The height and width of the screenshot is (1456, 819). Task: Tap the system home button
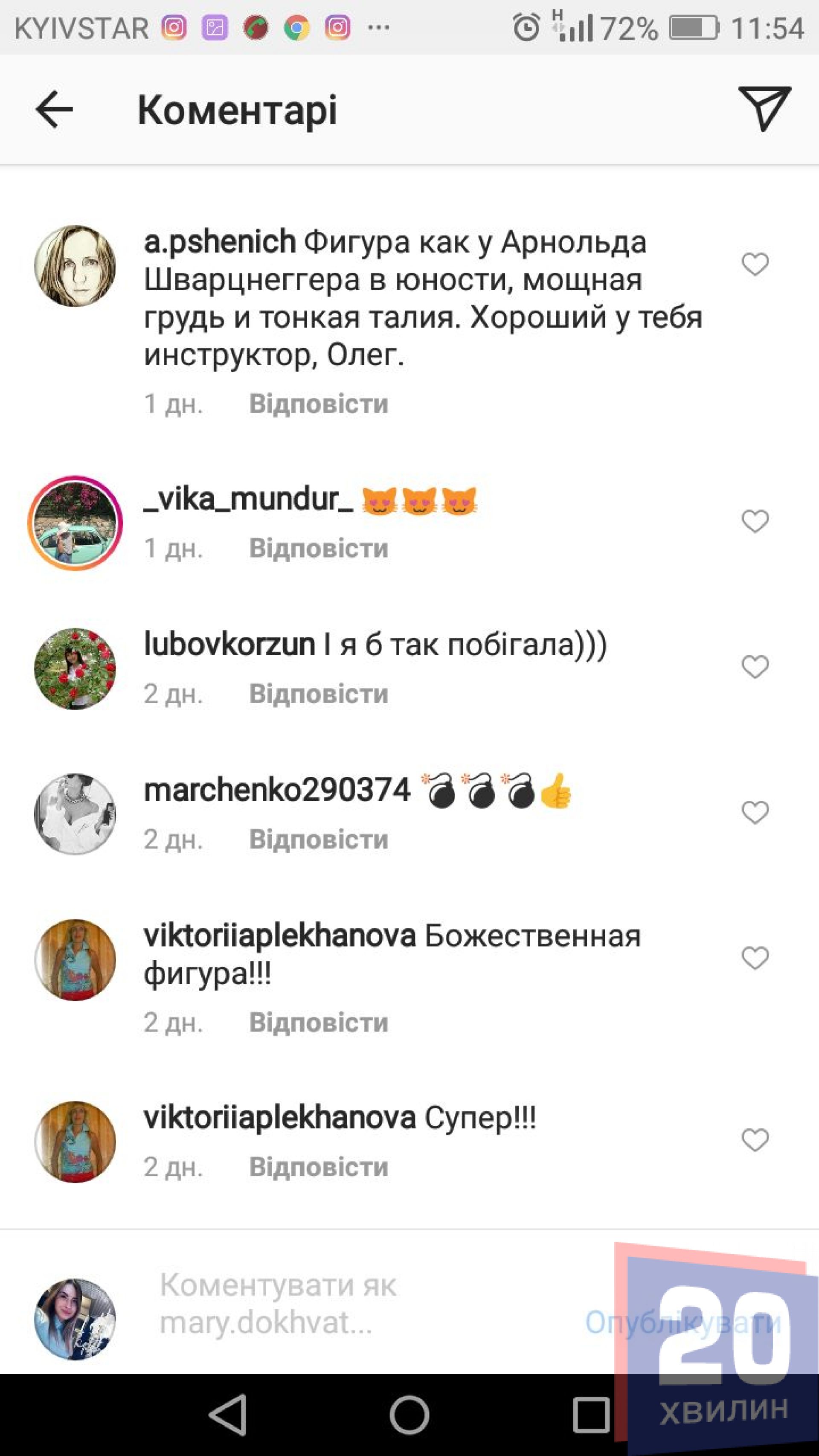point(409,1415)
